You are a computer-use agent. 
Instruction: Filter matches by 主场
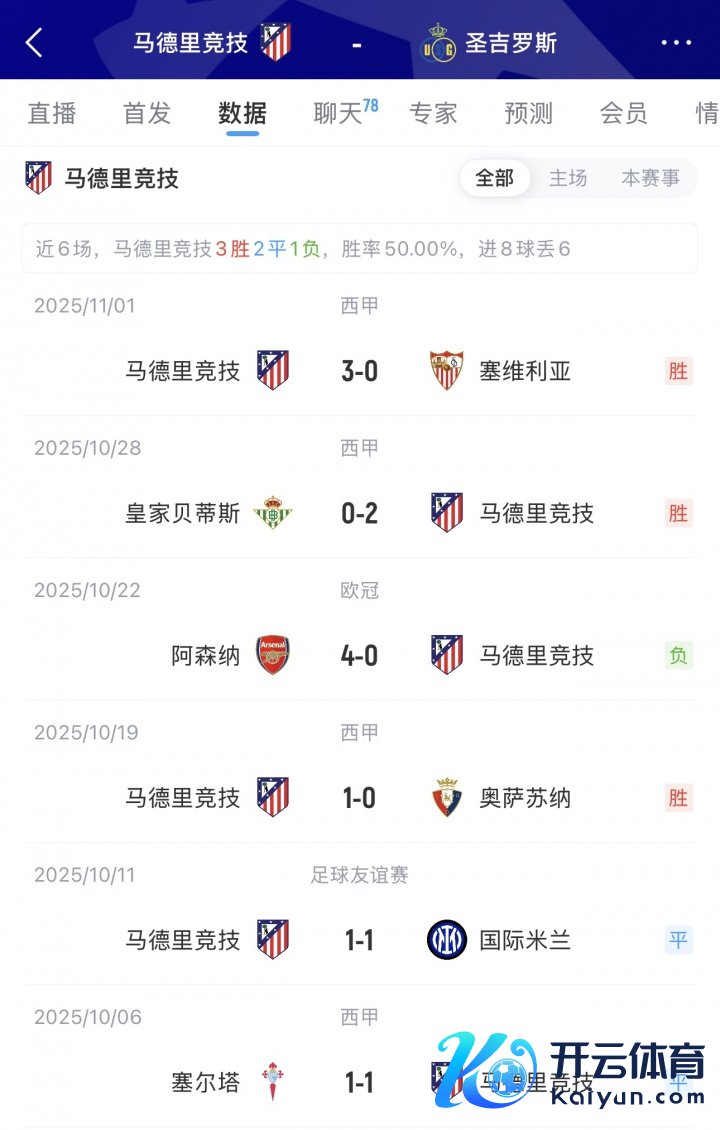pyautogui.click(x=568, y=178)
